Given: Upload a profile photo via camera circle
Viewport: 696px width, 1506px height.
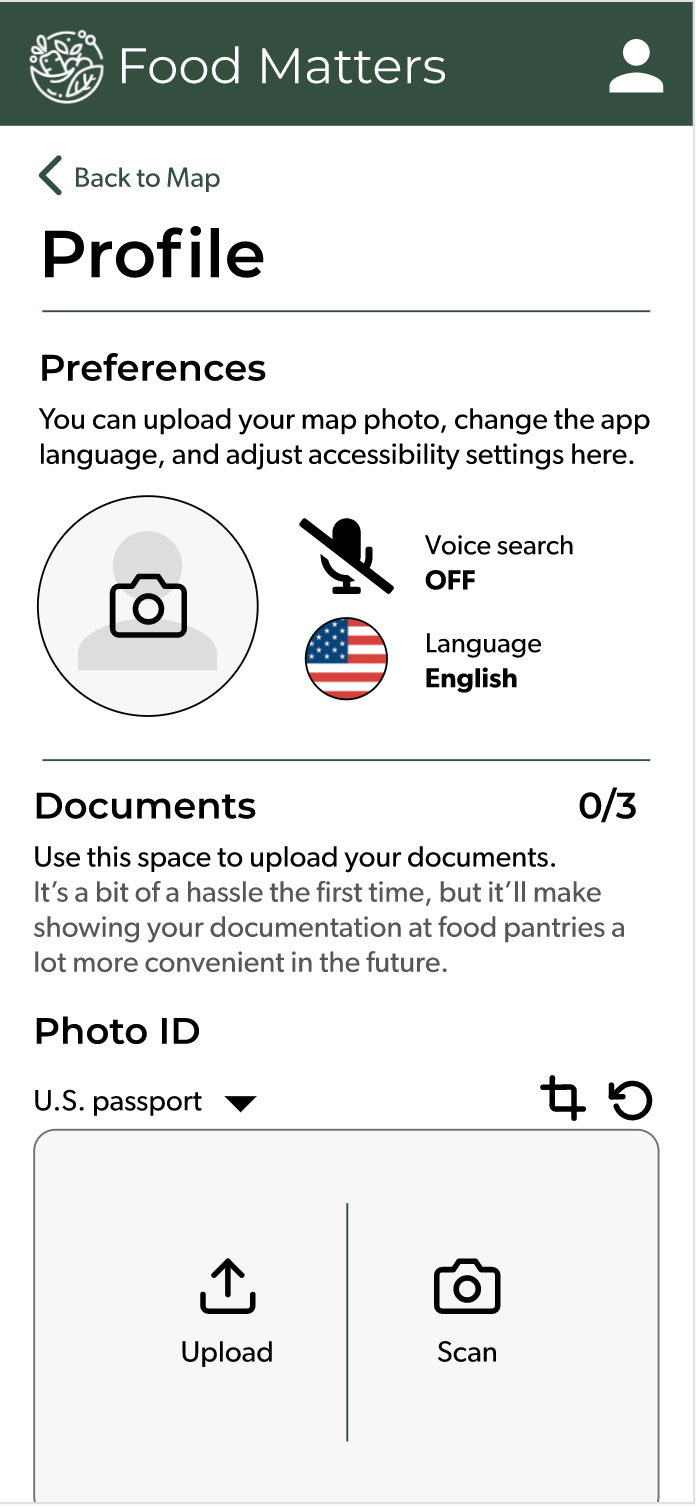Looking at the screenshot, I should click(x=148, y=605).
